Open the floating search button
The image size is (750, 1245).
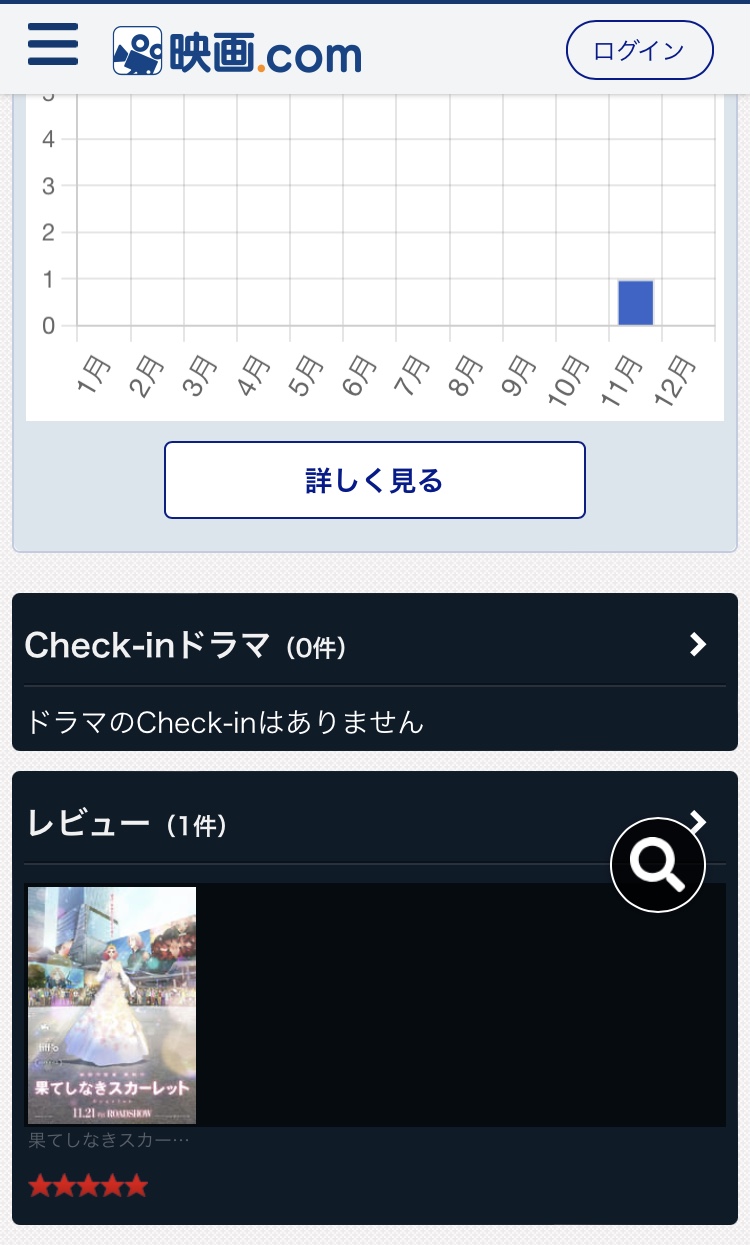point(658,865)
